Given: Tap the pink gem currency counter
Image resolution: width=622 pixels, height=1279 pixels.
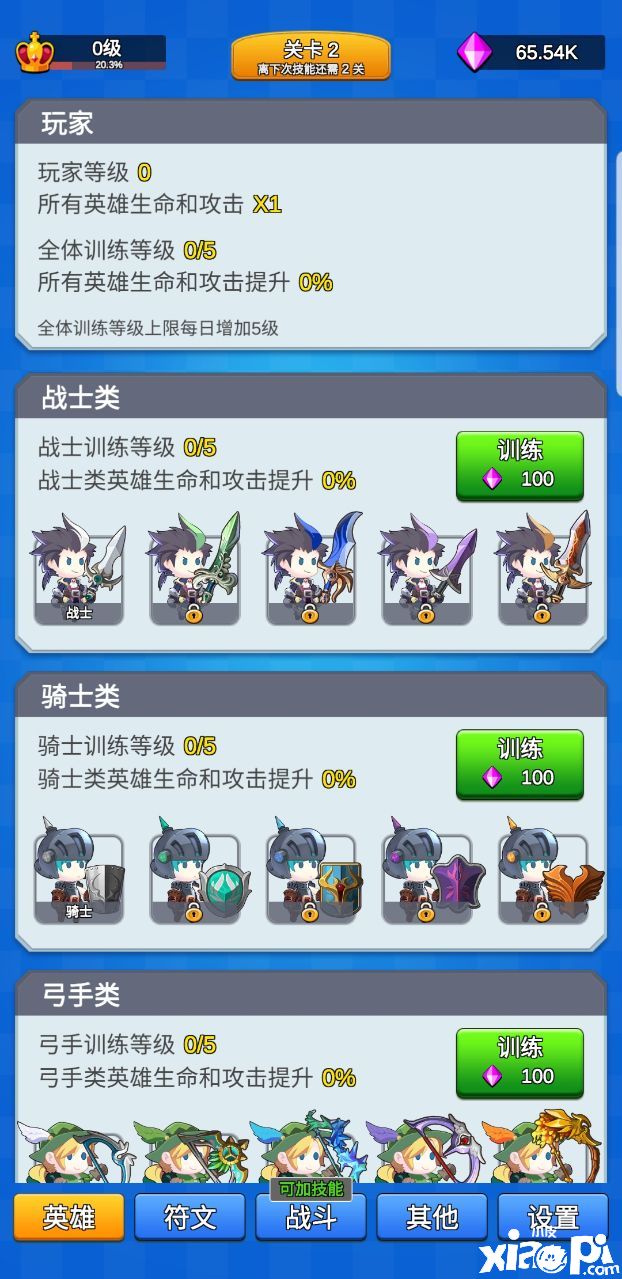Looking at the screenshot, I should (x=532, y=52).
